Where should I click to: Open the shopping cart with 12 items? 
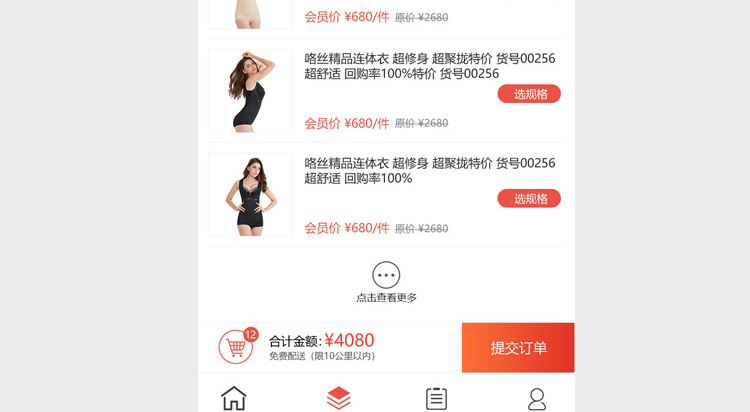[x=236, y=347]
